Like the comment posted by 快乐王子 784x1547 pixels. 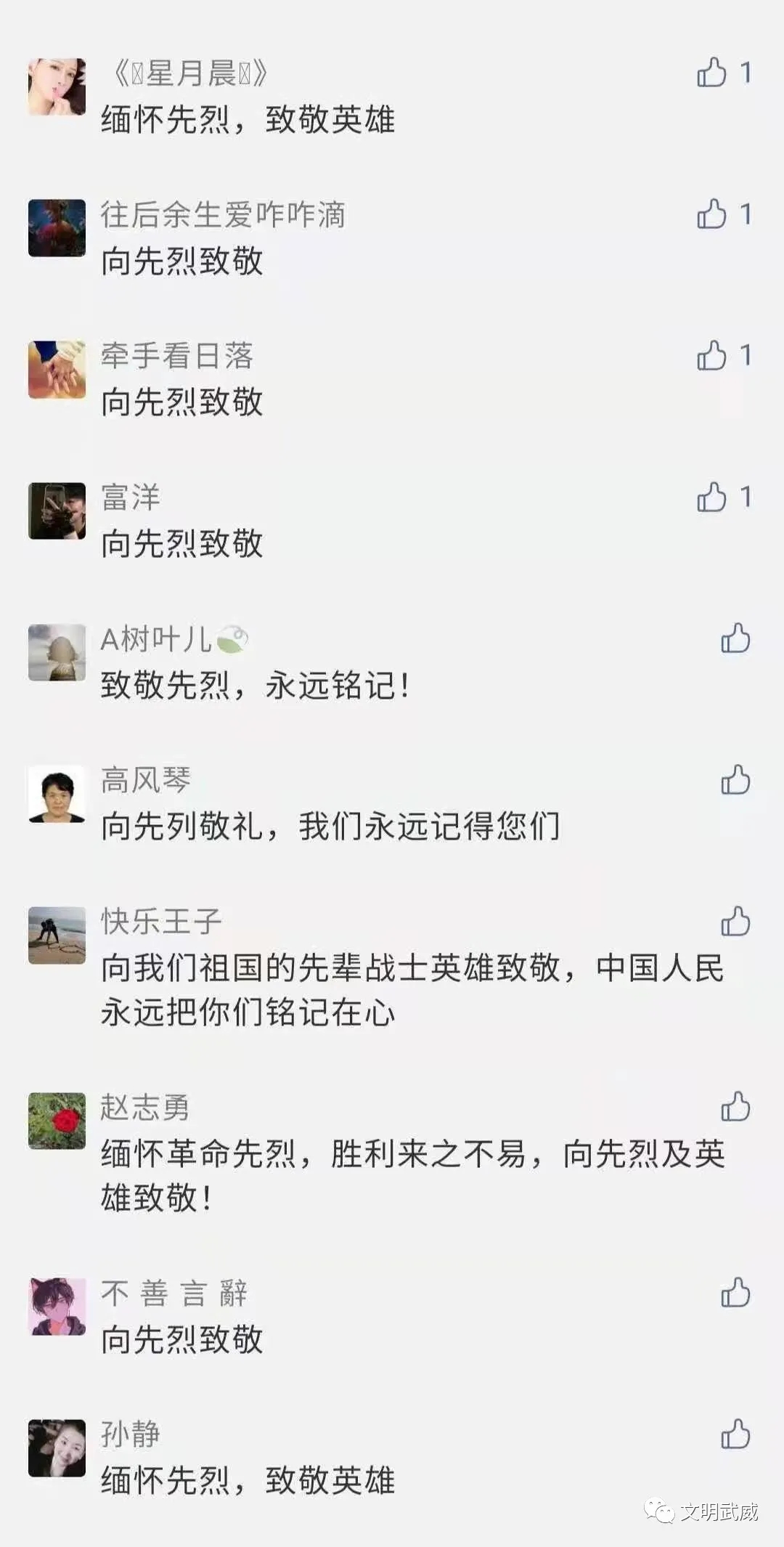pyautogui.click(x=735, y=922)
